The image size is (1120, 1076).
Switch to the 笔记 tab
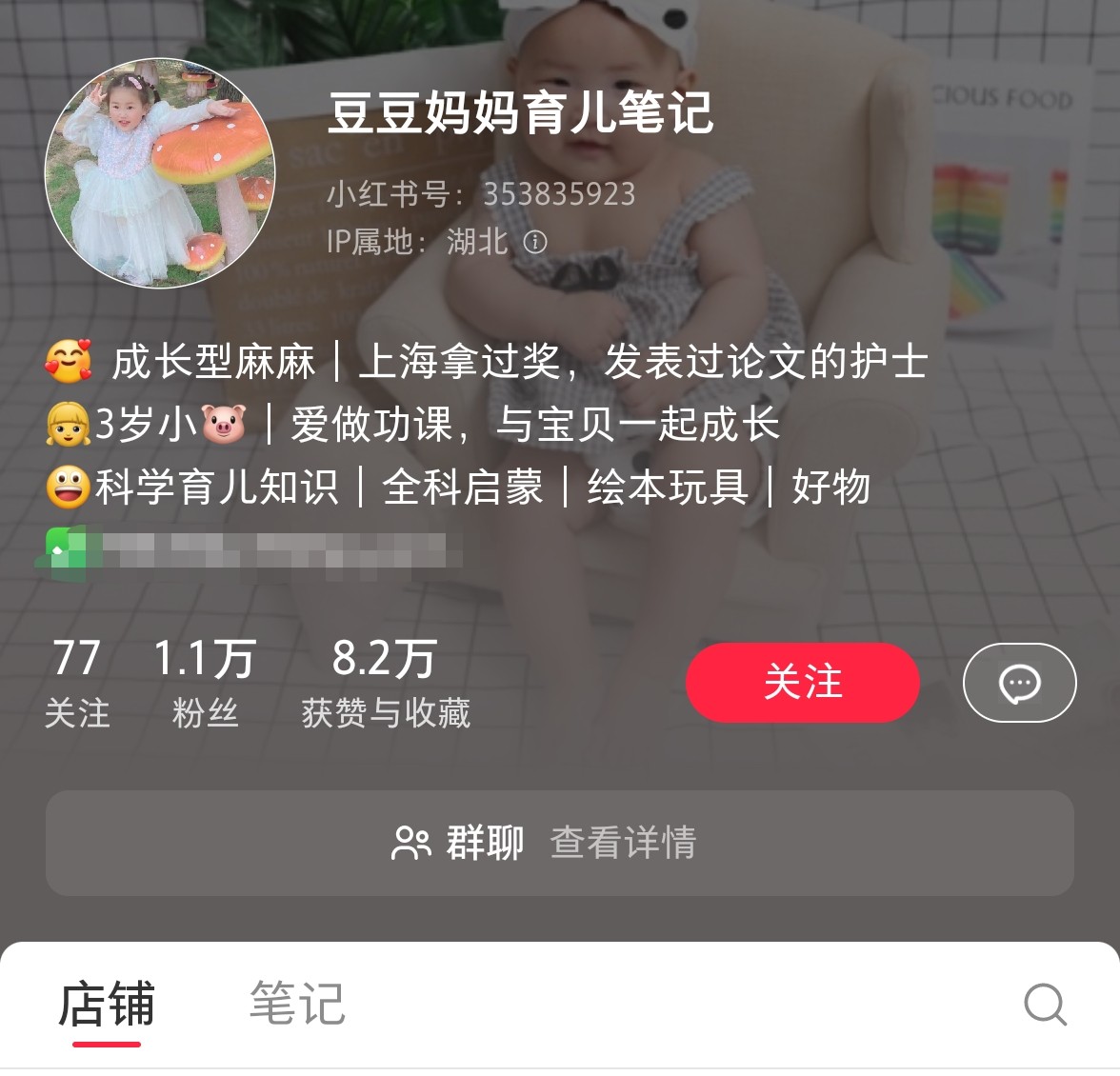(x=297, y=1004)
